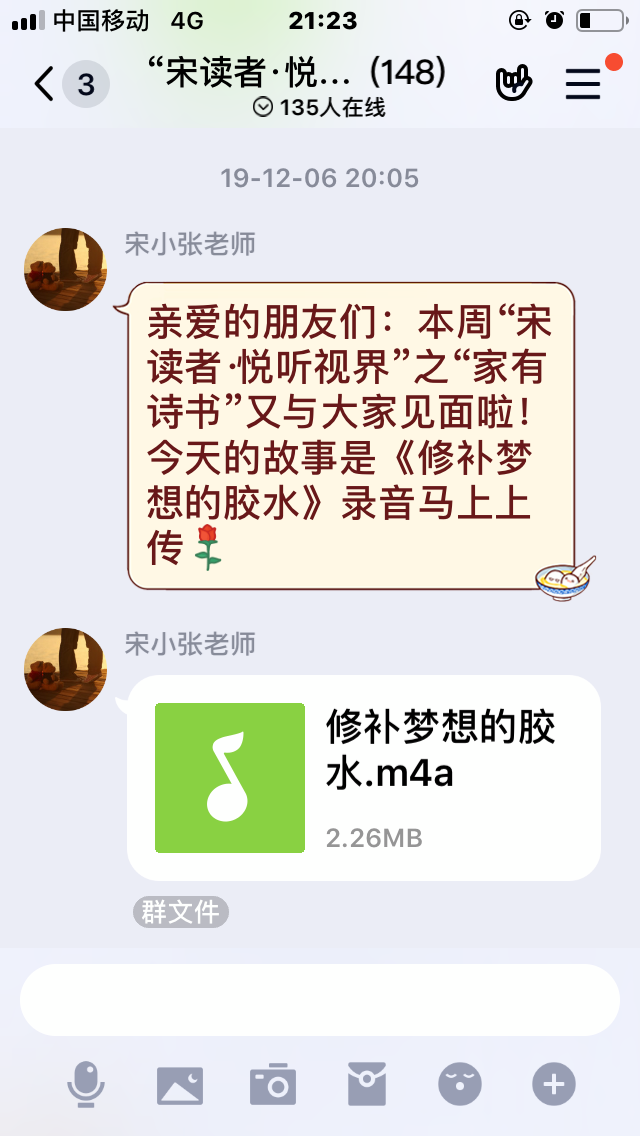640x1136 pixels.
Task: Open the camera to take a photo
Action: click(273, 1084)
